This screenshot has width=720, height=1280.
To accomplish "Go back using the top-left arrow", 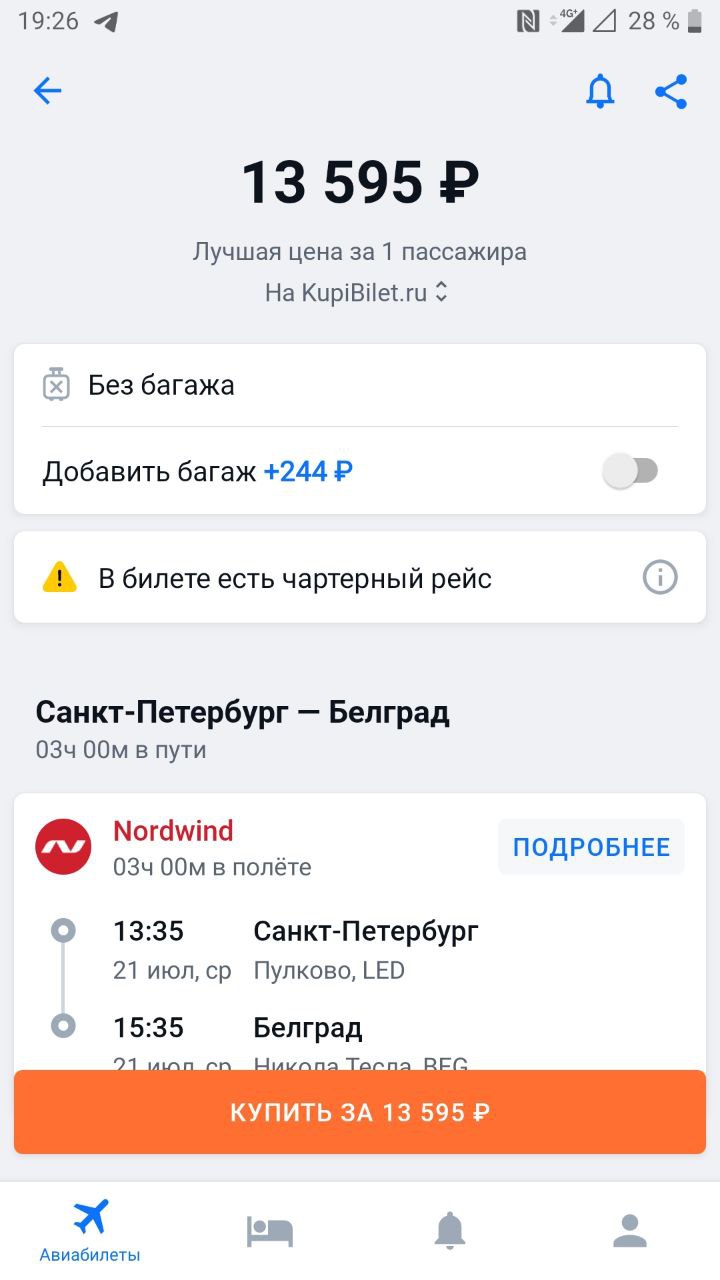I will click(x=47, y=91).
